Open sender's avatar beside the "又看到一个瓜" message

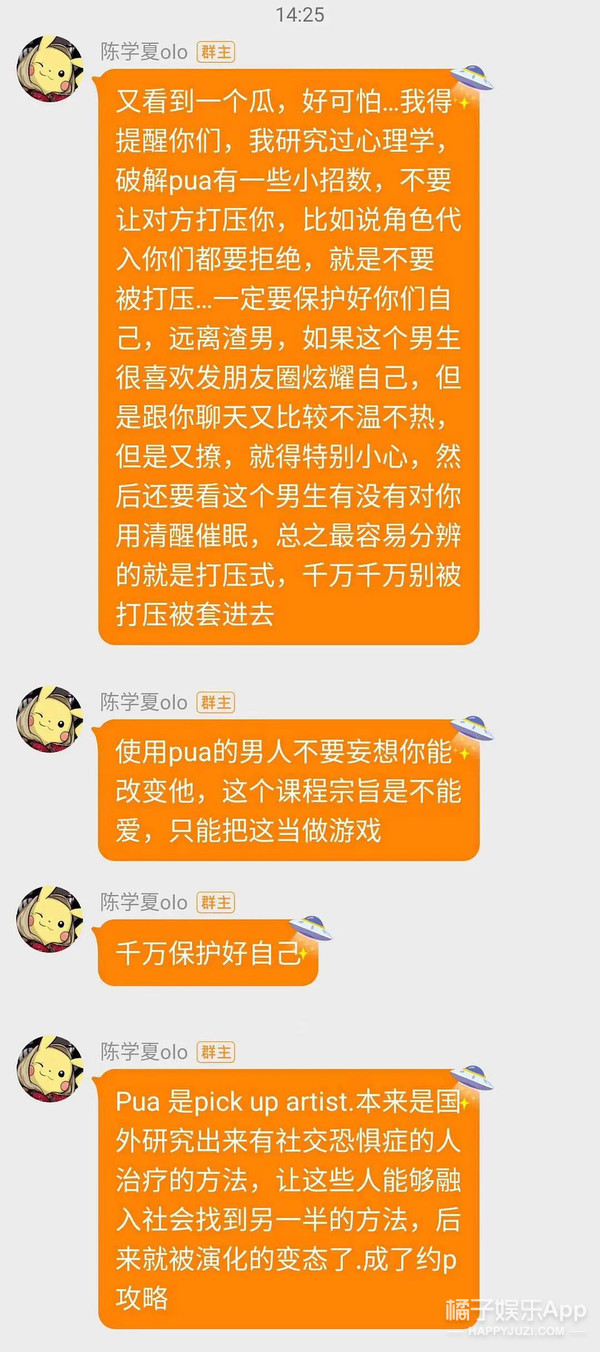[49, 69]
